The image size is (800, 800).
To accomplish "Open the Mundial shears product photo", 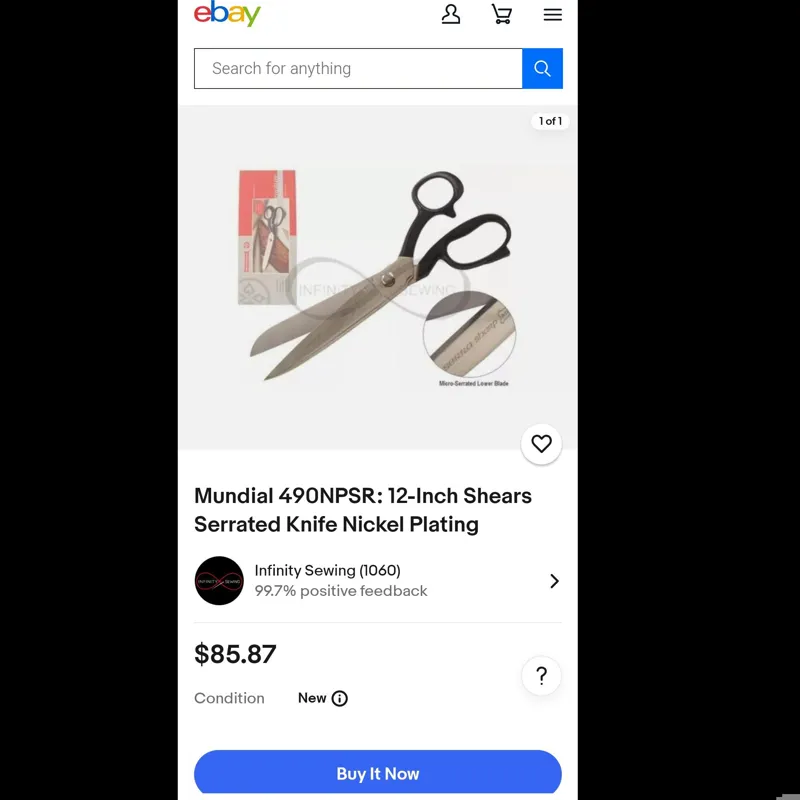I will click(377, 279).
